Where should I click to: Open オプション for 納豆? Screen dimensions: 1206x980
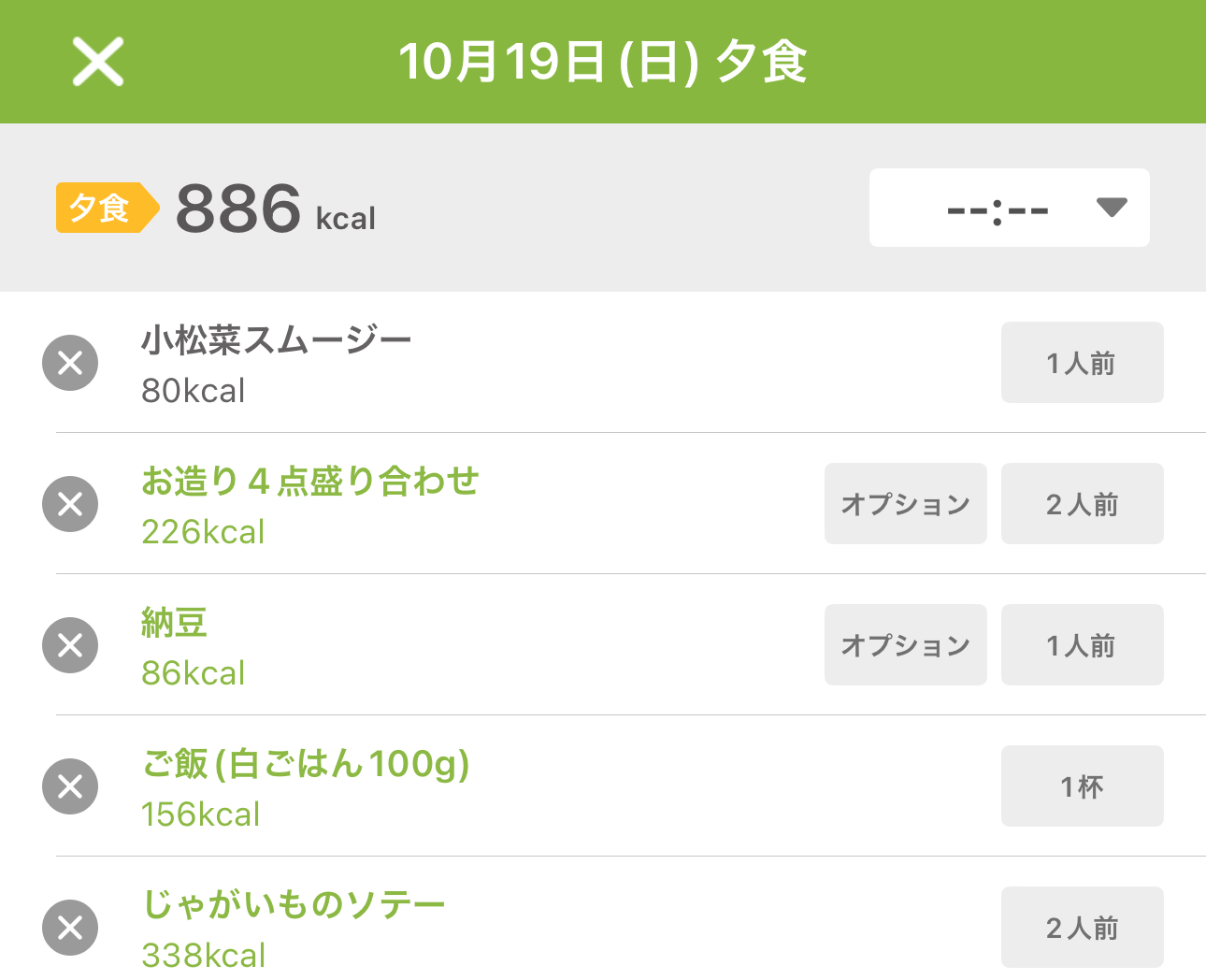905,645
